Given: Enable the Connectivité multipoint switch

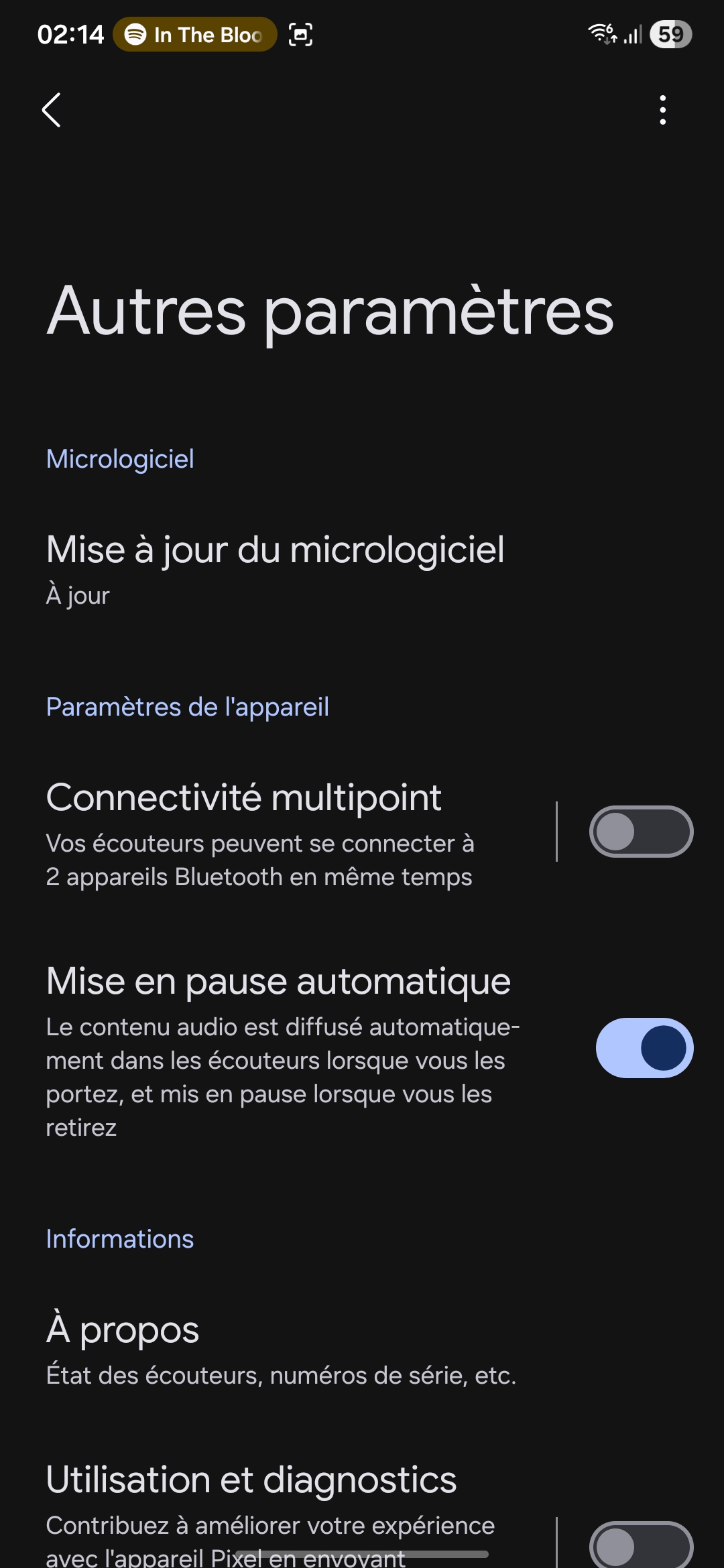Looking at the screenshot, I should (641, 832).
